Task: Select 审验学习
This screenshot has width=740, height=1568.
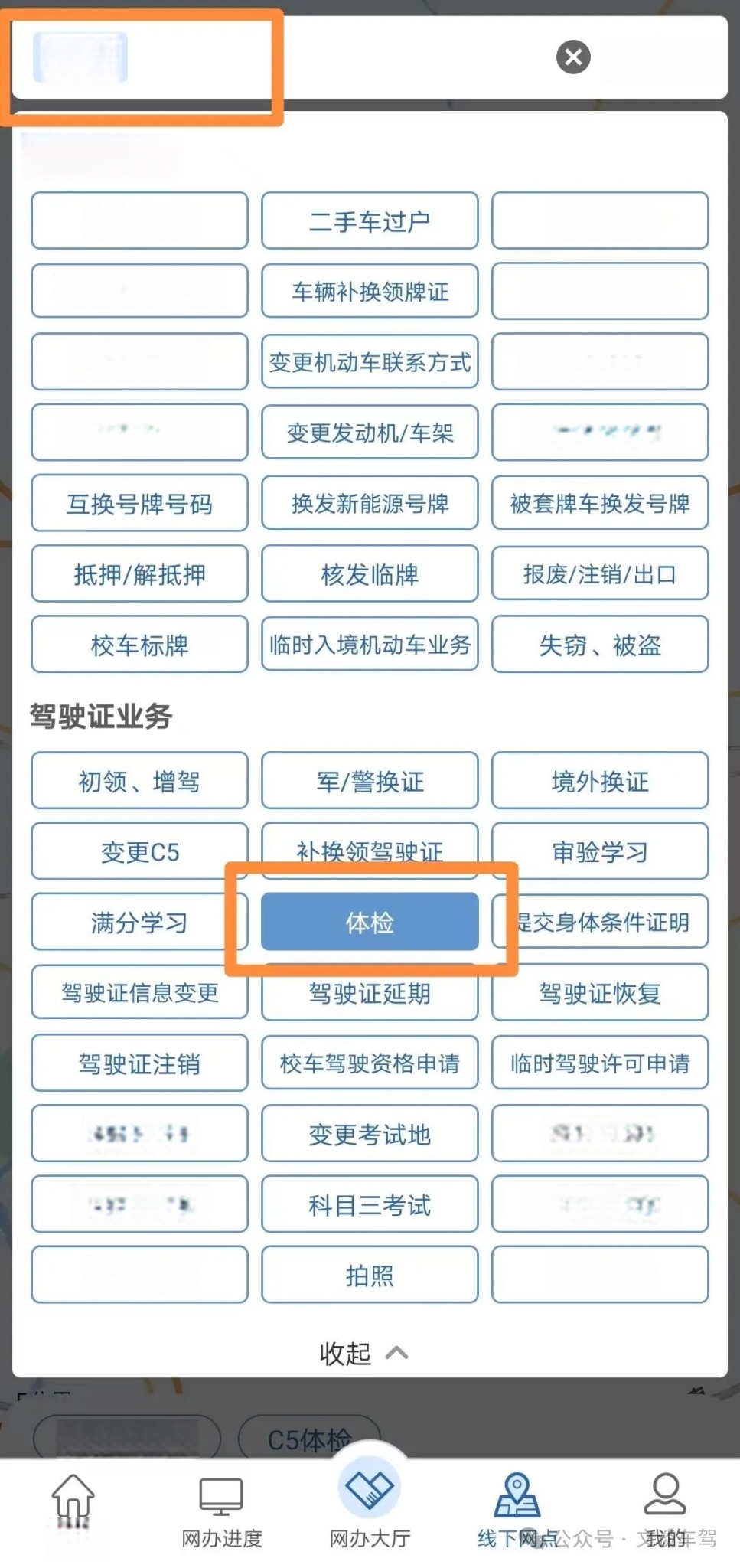Action: [x=600, y=851]
